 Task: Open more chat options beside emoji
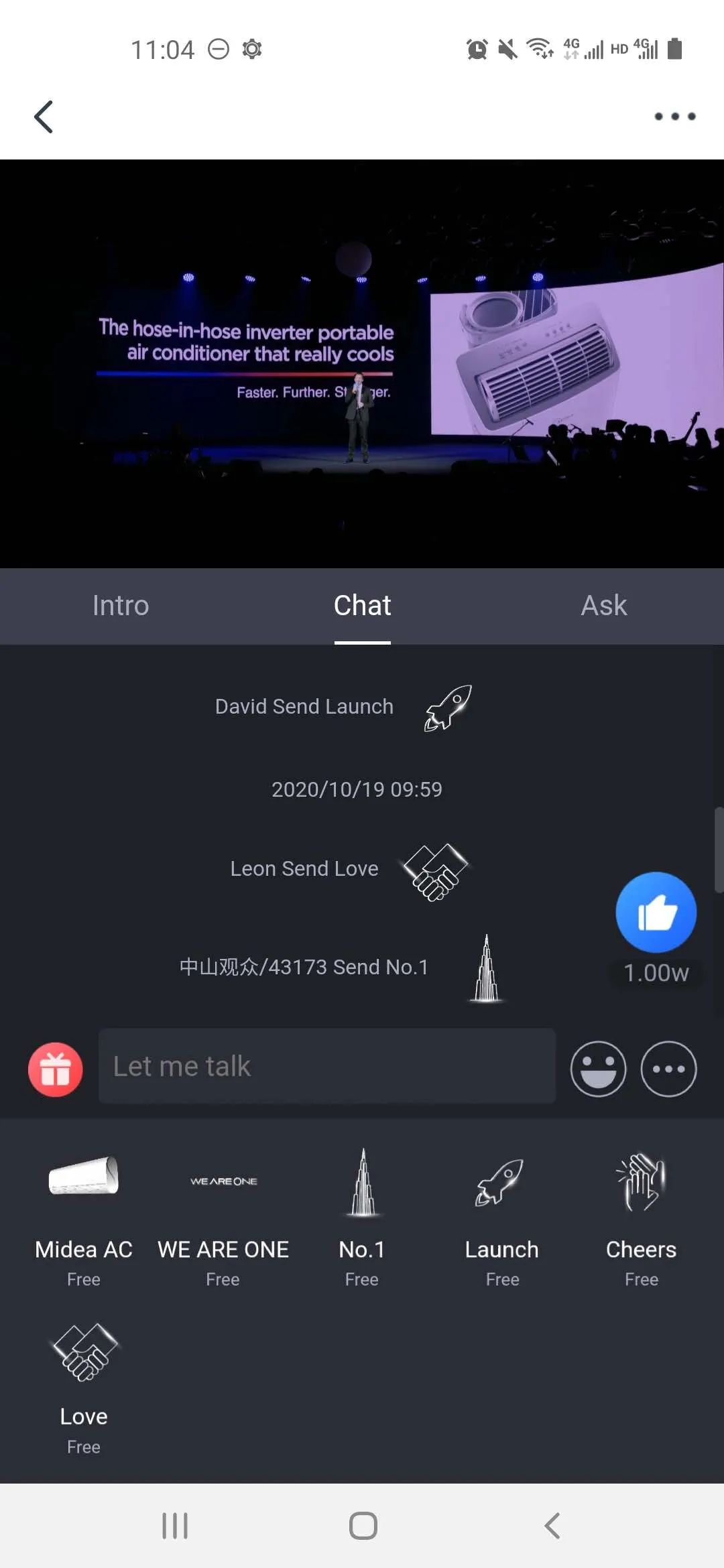coord(668,1069)
